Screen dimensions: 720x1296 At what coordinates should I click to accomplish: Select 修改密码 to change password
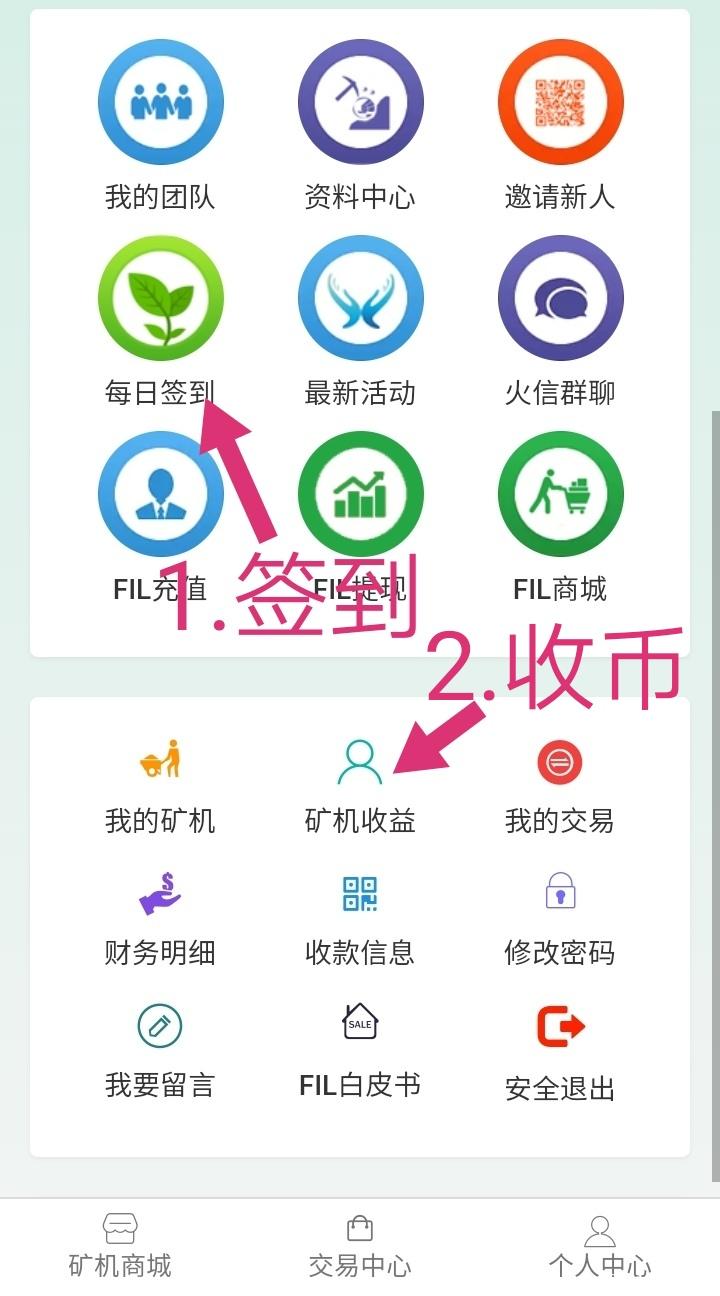click(x=560, y=915)
